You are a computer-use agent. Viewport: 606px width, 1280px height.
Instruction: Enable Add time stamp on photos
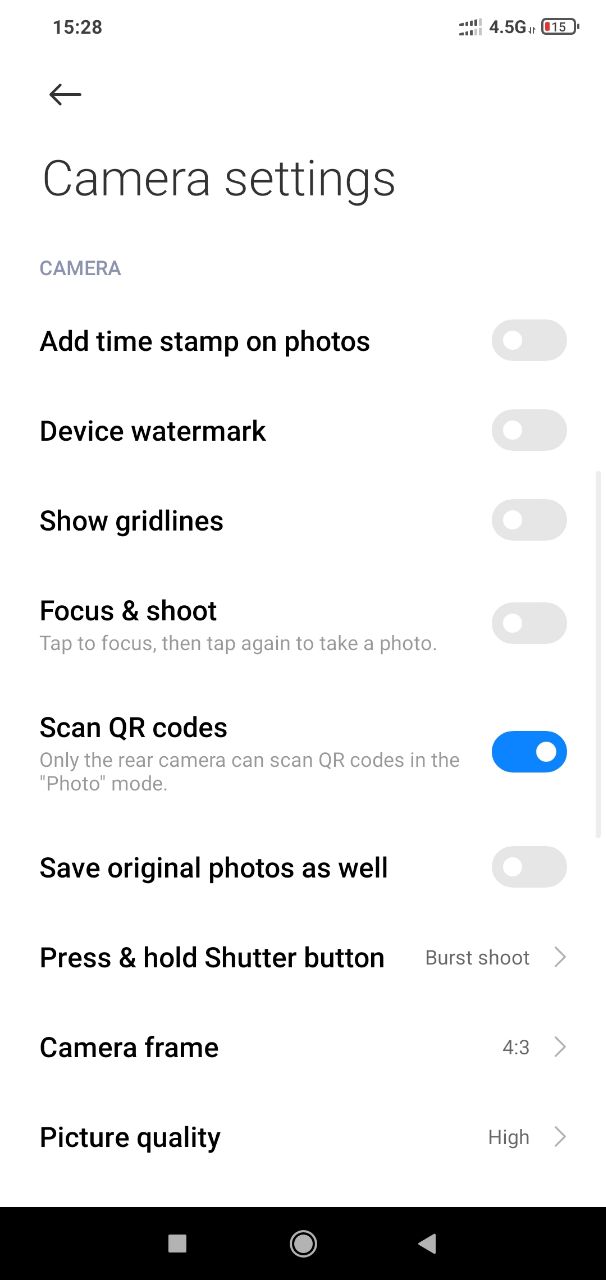(528, 341)
